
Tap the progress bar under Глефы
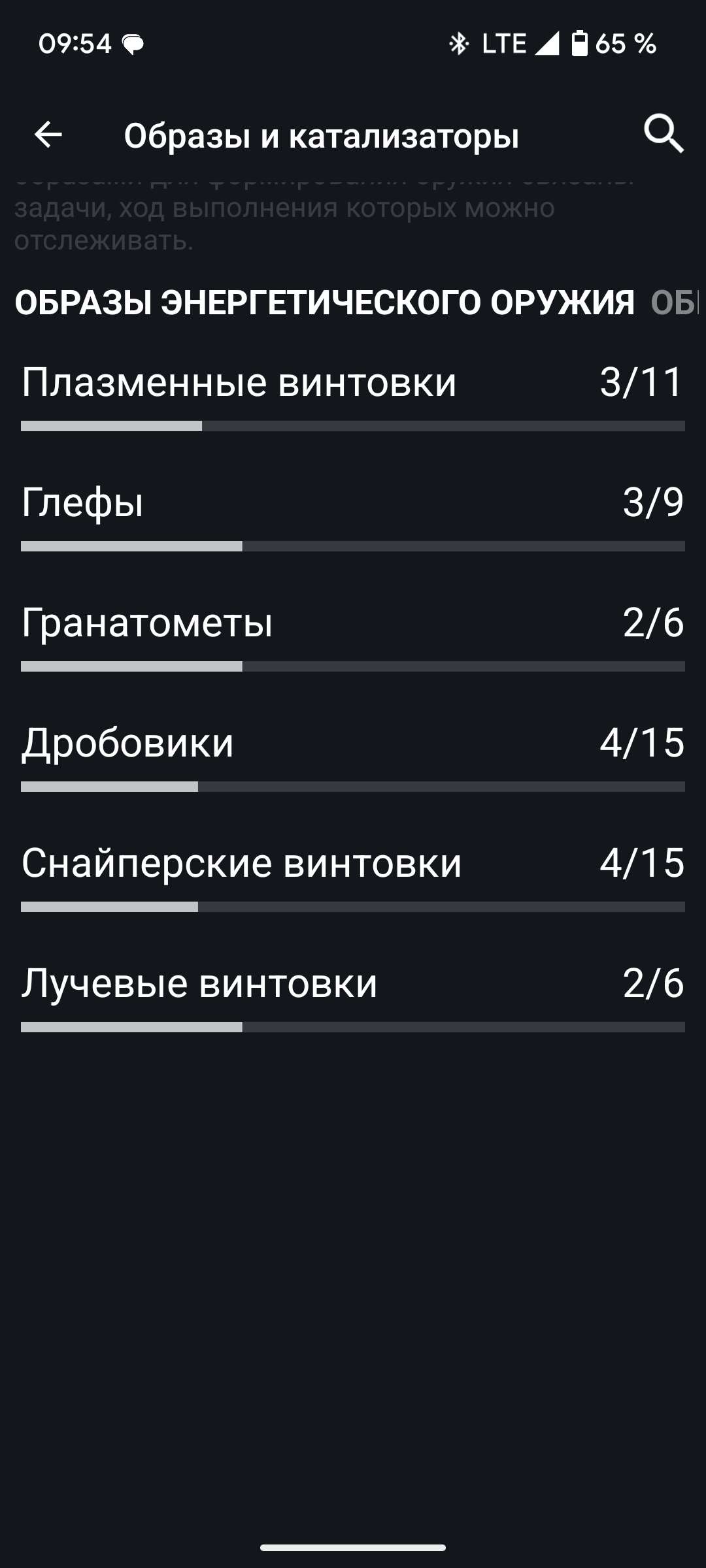tap(353, 546)
